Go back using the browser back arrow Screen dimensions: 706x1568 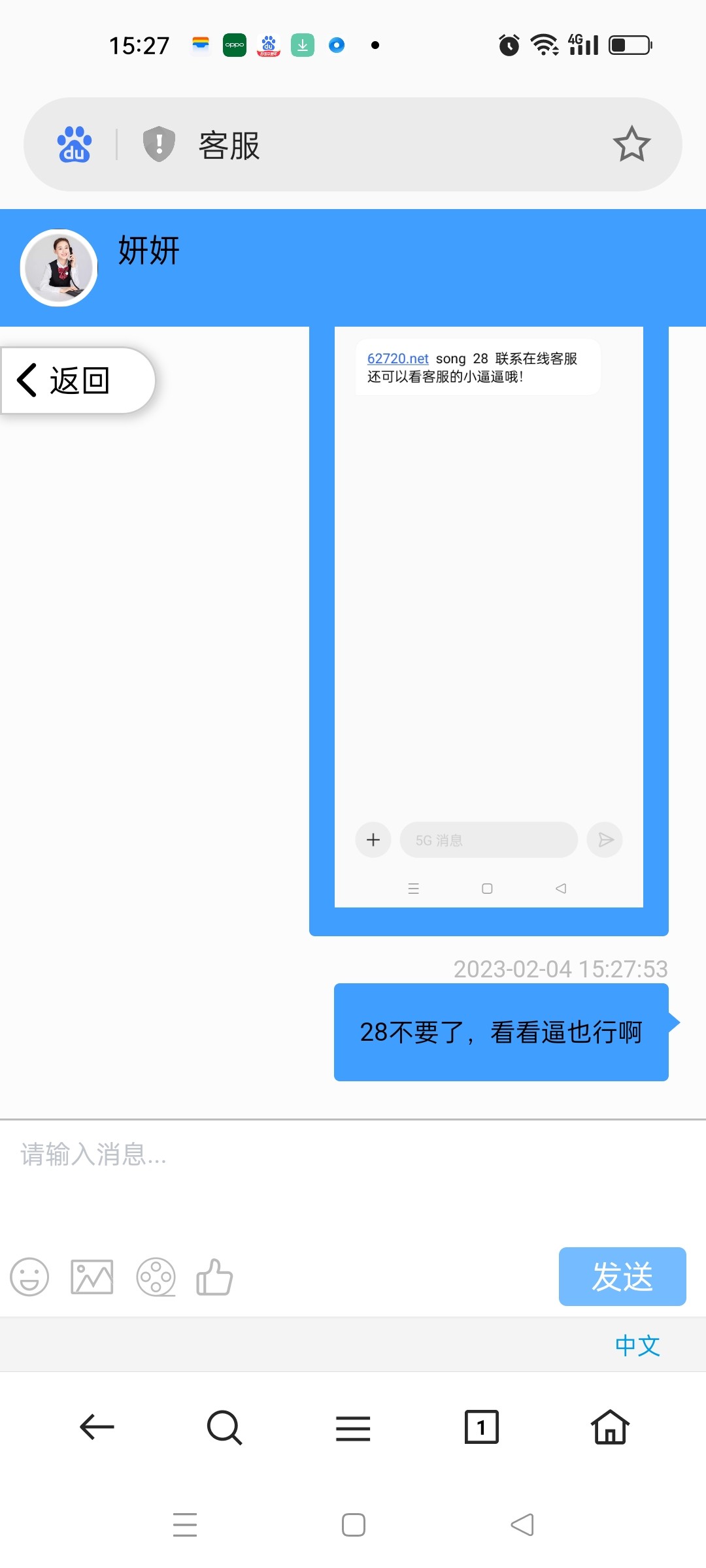tap(97, 1427)
